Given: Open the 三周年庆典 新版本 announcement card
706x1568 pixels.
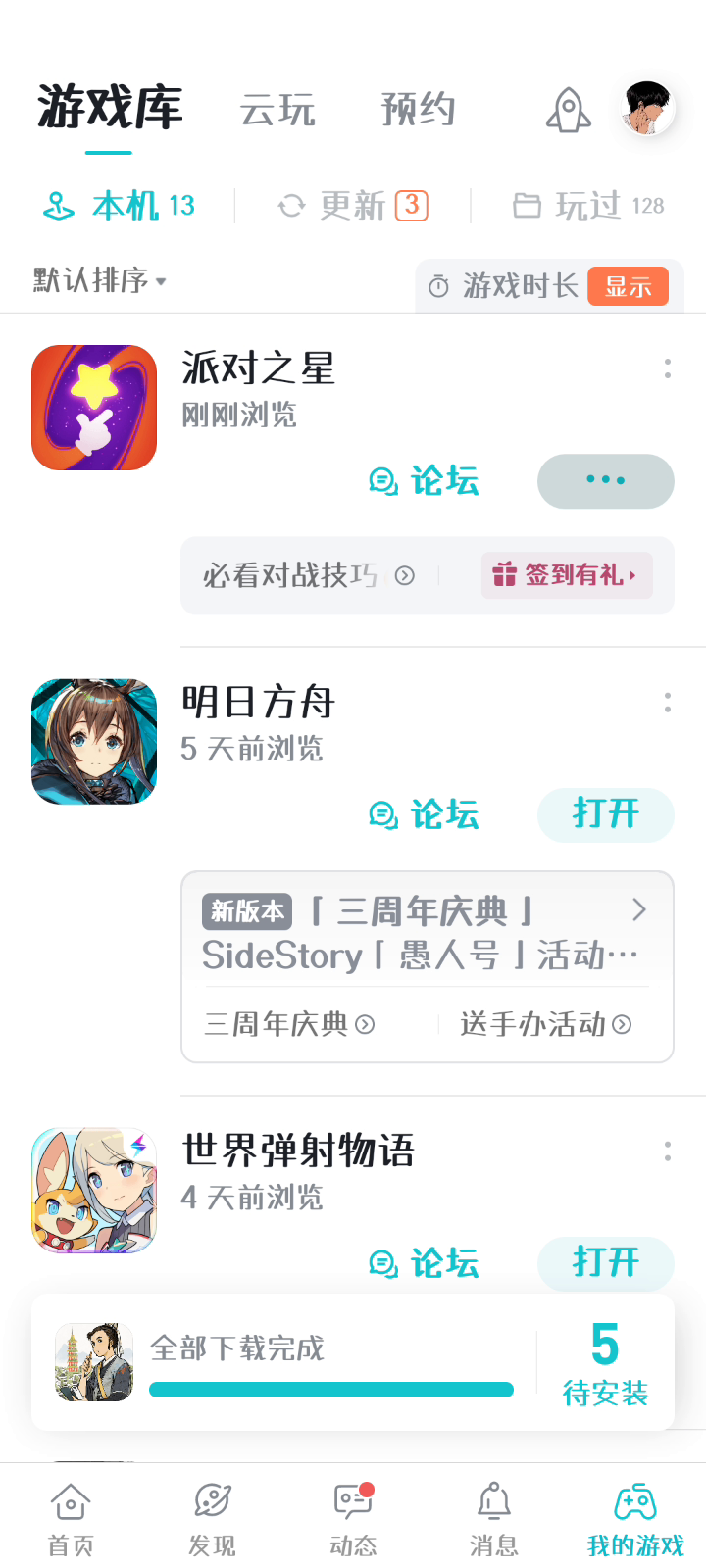Looking at the screenshot, I should click(x=427, y=933).
